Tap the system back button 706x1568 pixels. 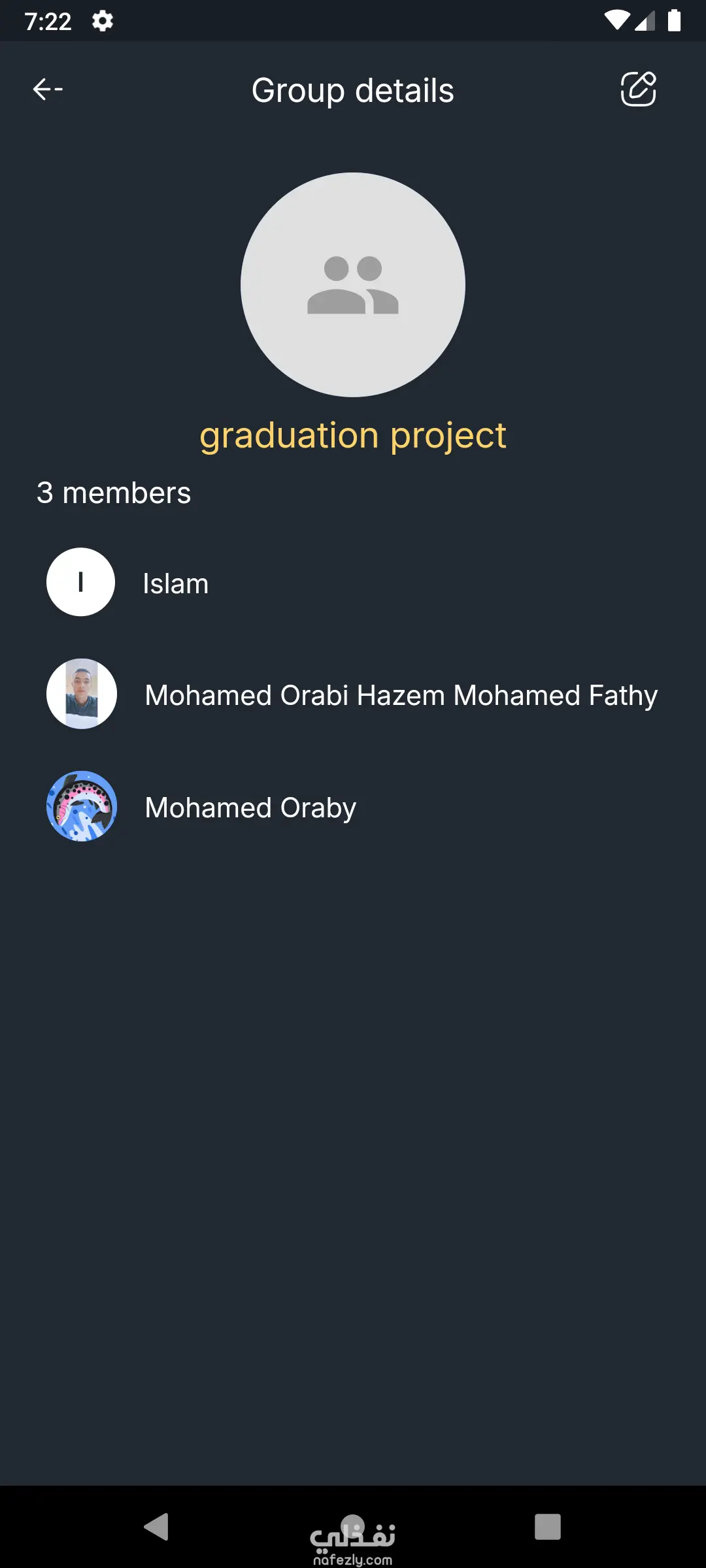coord(157,1527)
